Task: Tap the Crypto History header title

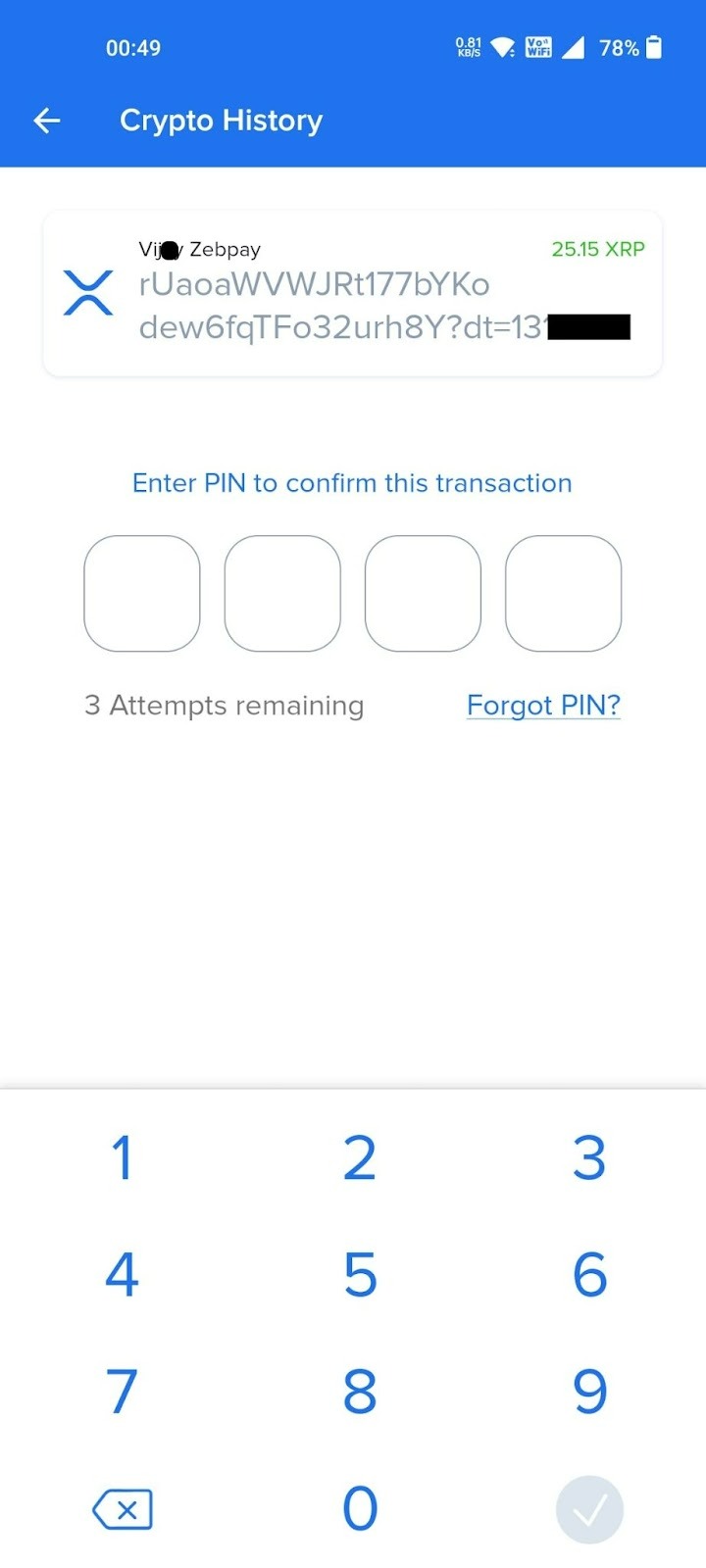Action: (221, 120)
